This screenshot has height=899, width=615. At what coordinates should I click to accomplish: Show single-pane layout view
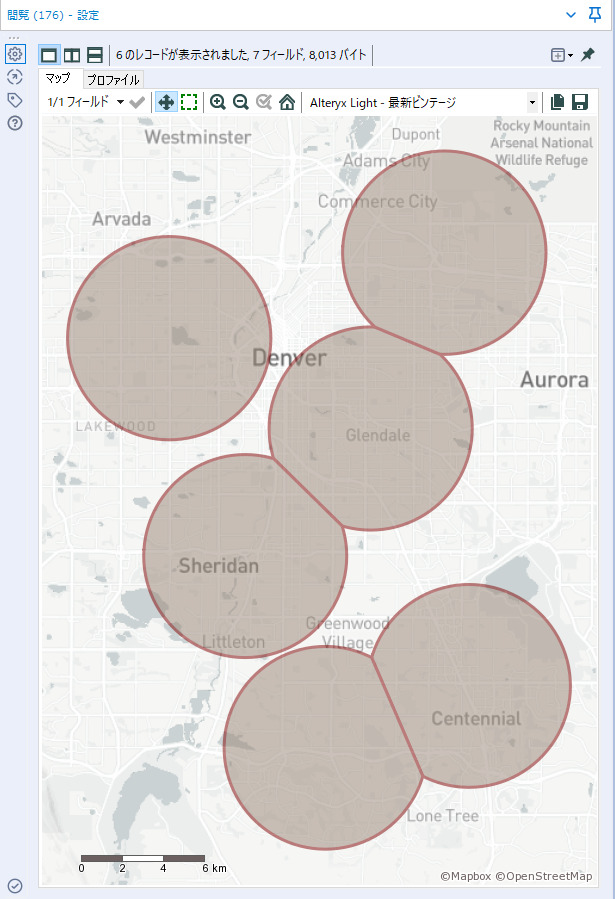(49, 55)
